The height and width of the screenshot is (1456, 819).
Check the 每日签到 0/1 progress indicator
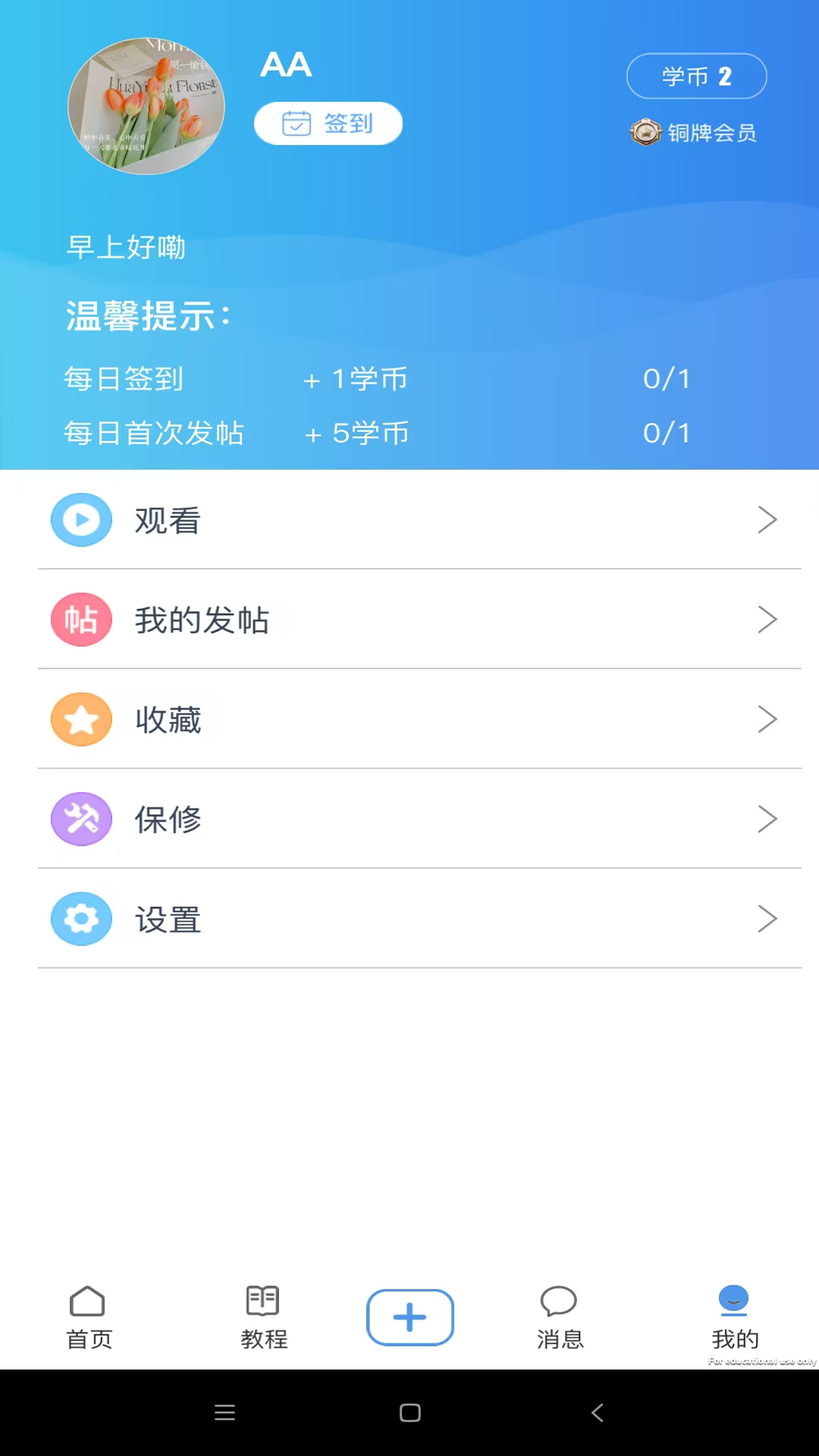[666, 379]
